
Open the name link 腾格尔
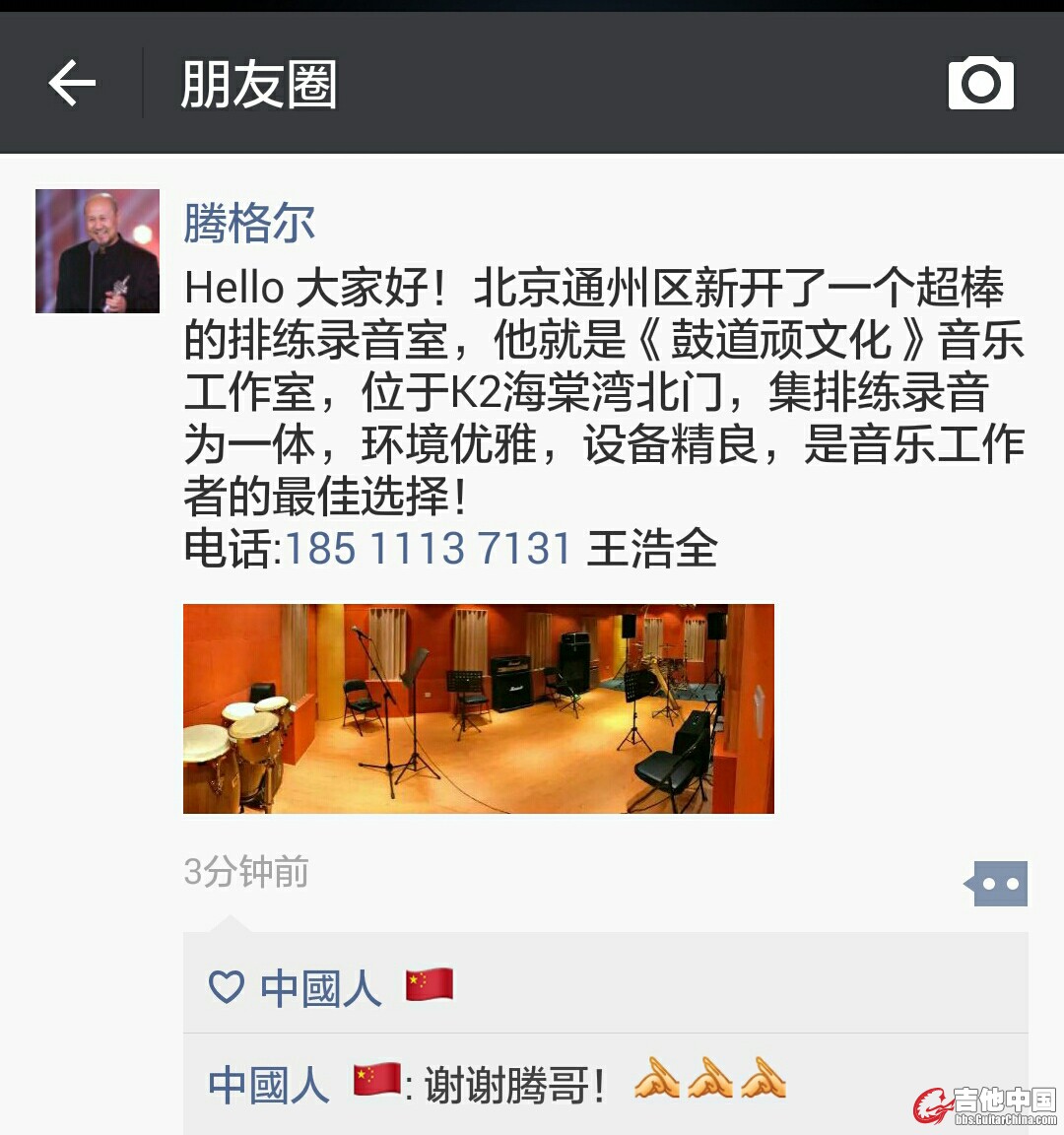click(x=249, y=223)
